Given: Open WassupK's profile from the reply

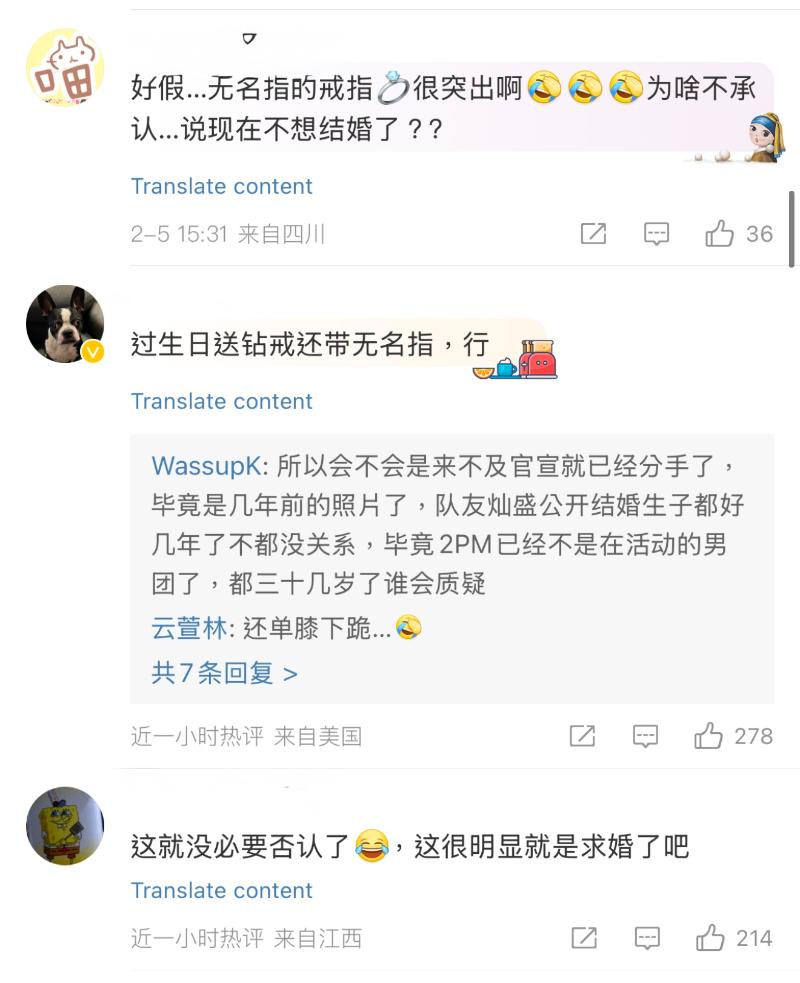Looking at the screenshot, I should 206,466.
